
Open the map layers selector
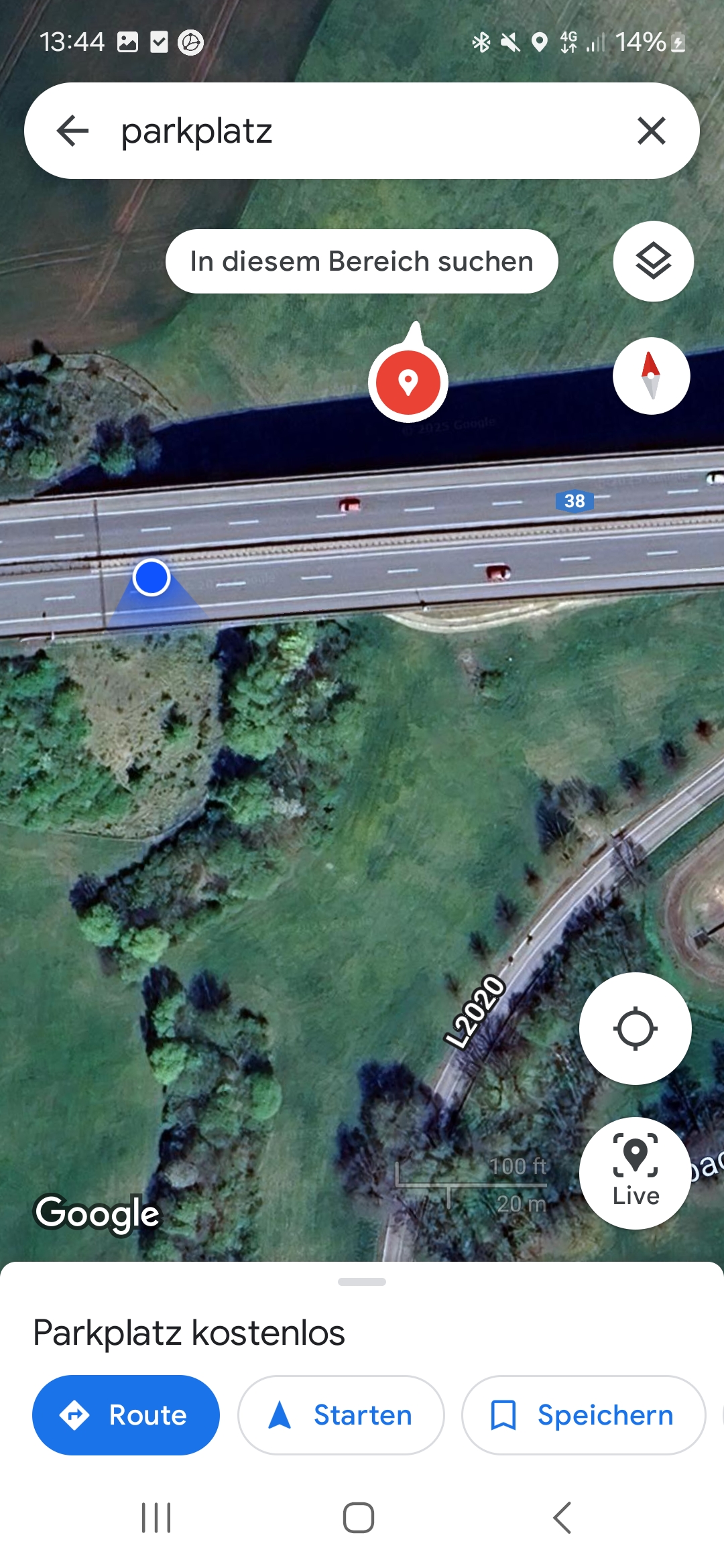click(x=654, y=261)
